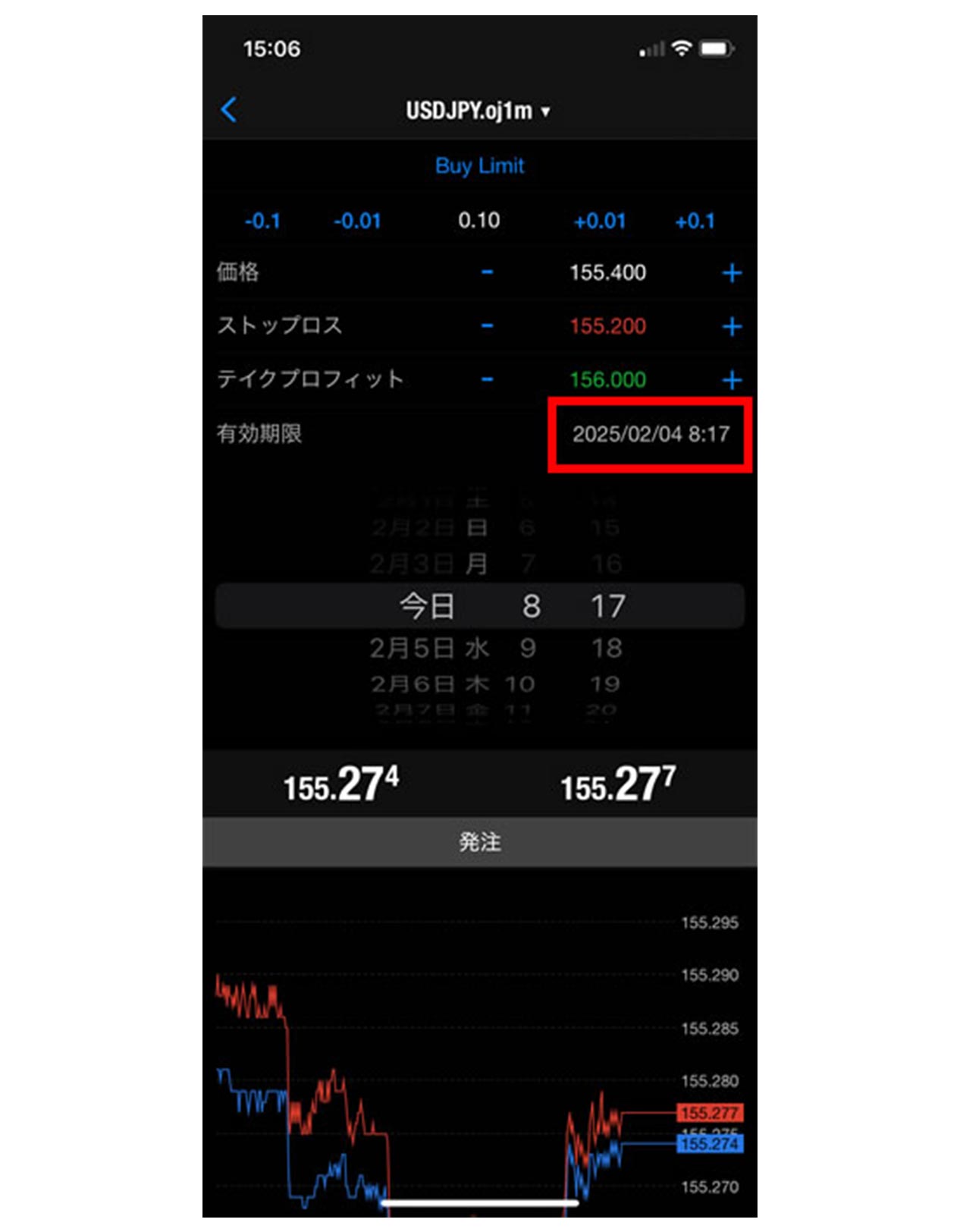Decrease lot size by -0.01

point(357,222)
